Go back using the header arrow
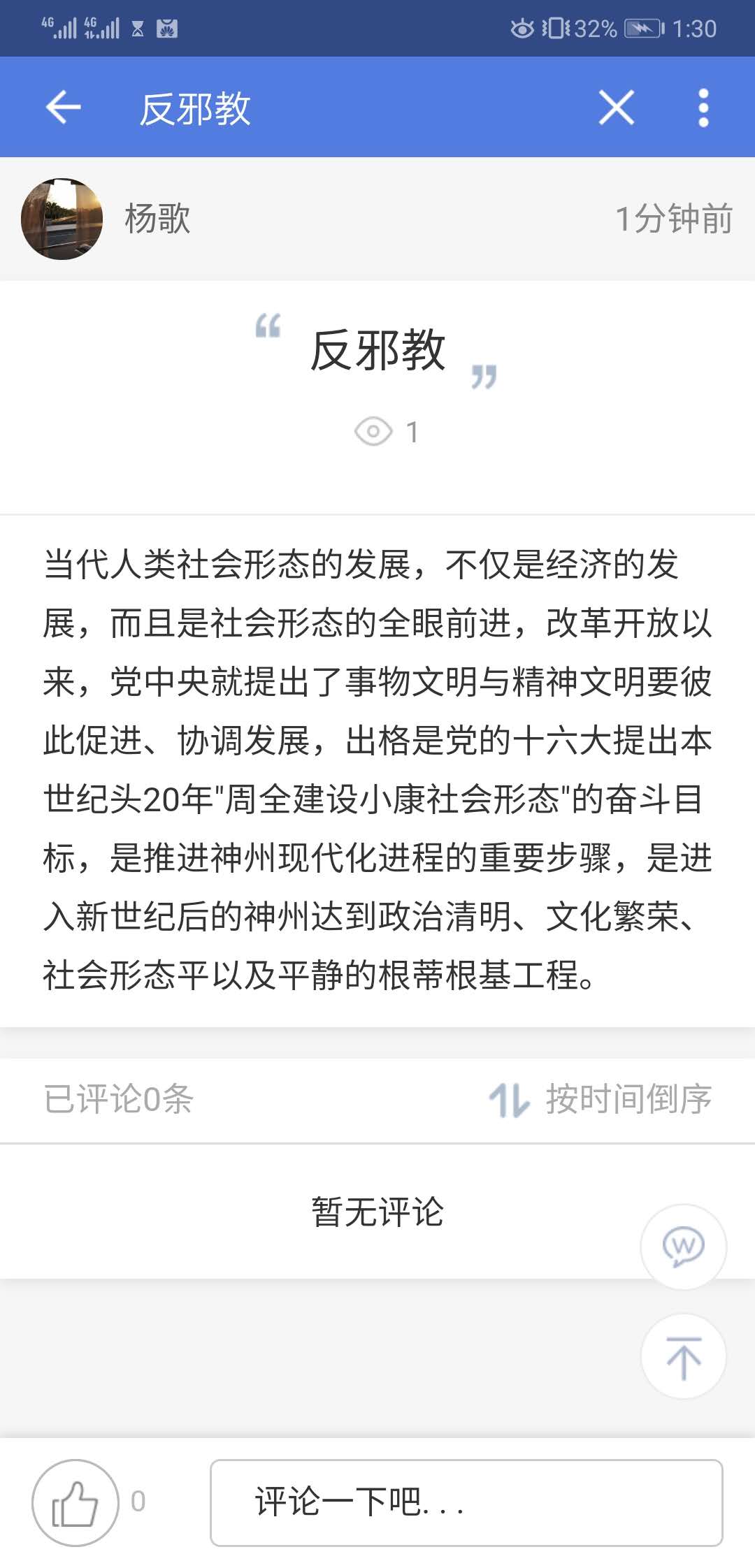 click(x=63, y=108)
